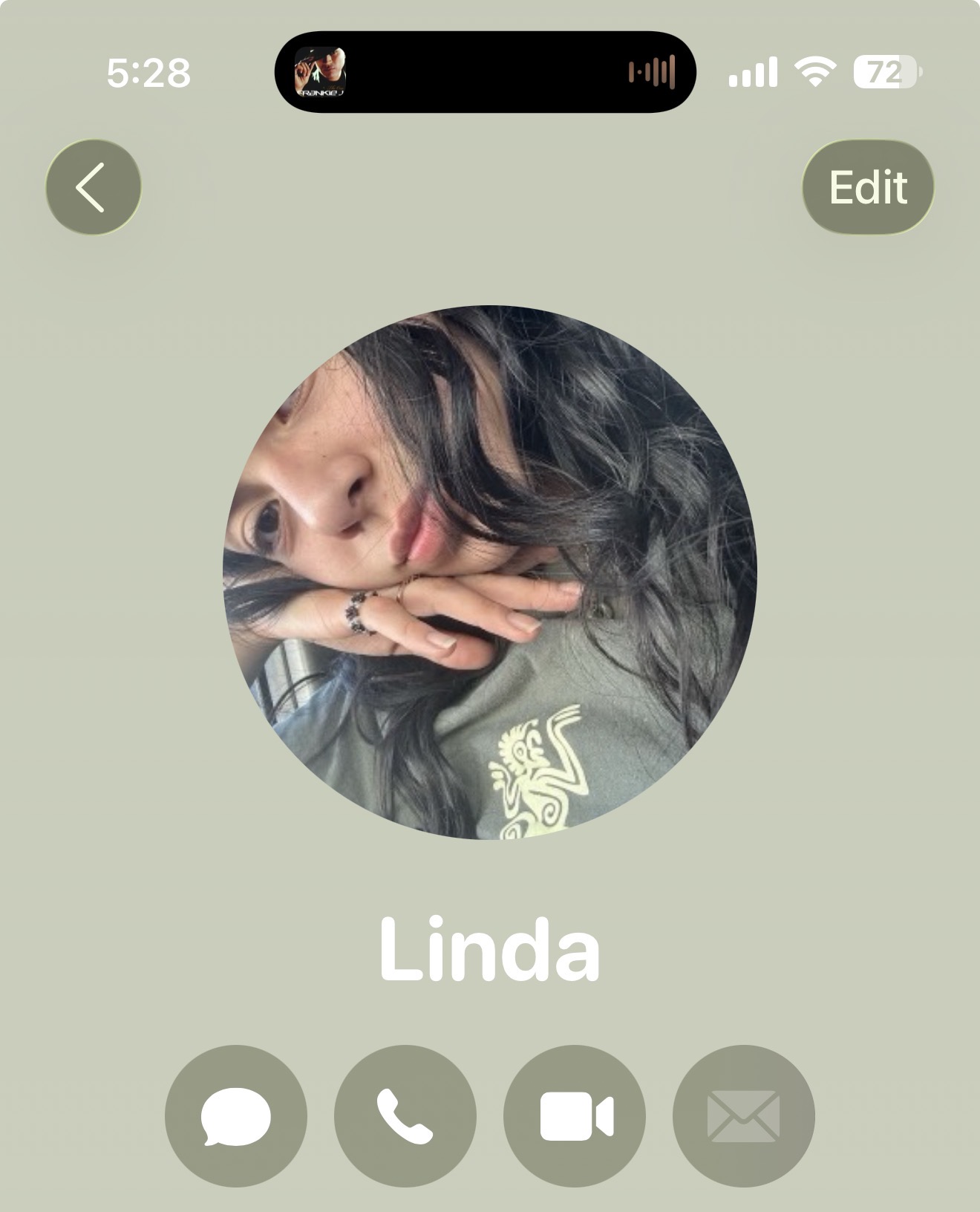Open the now playing Dynamic Island
Viewport: 980px width, 1212px height.
pyautogui.click(x=486, y=72)
